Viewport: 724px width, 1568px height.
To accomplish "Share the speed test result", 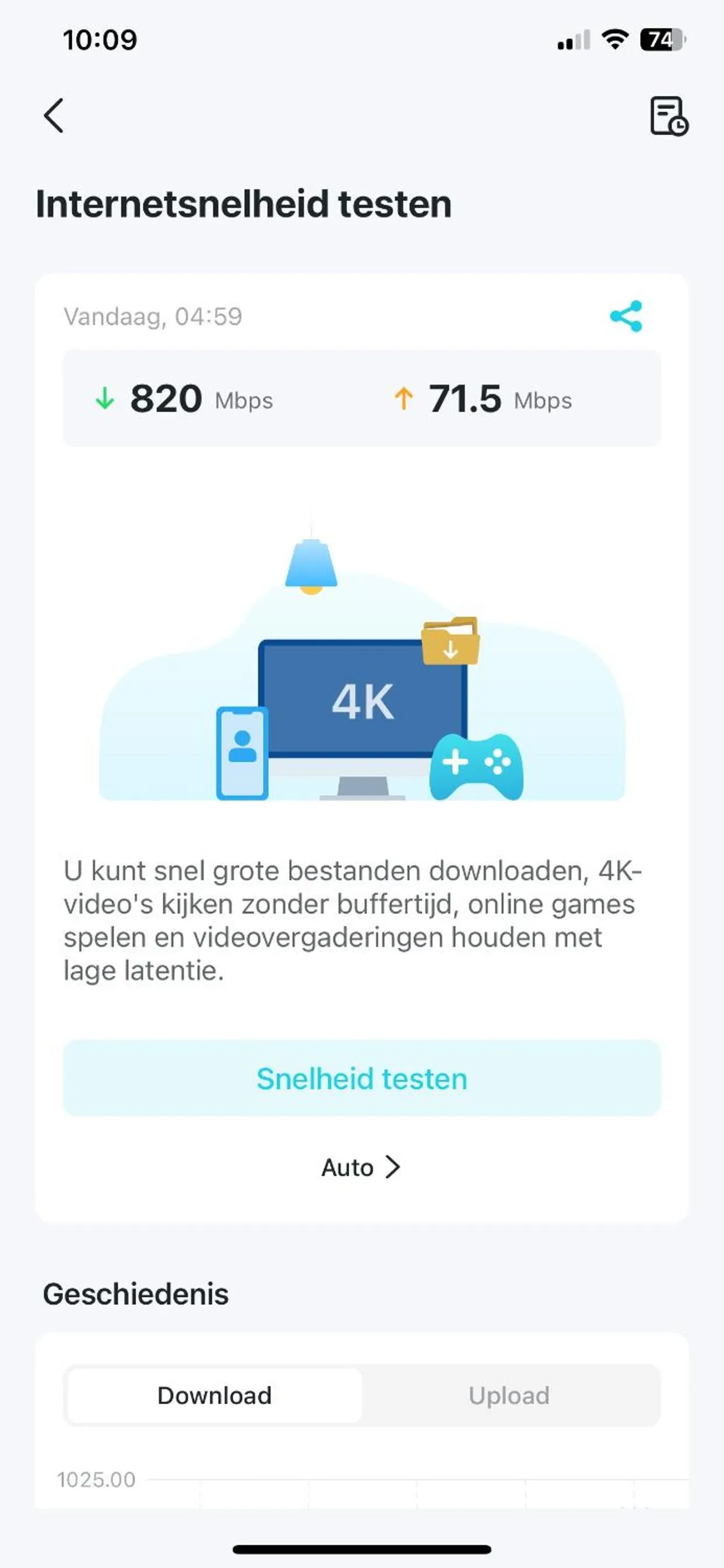I will tap(625, 316).
